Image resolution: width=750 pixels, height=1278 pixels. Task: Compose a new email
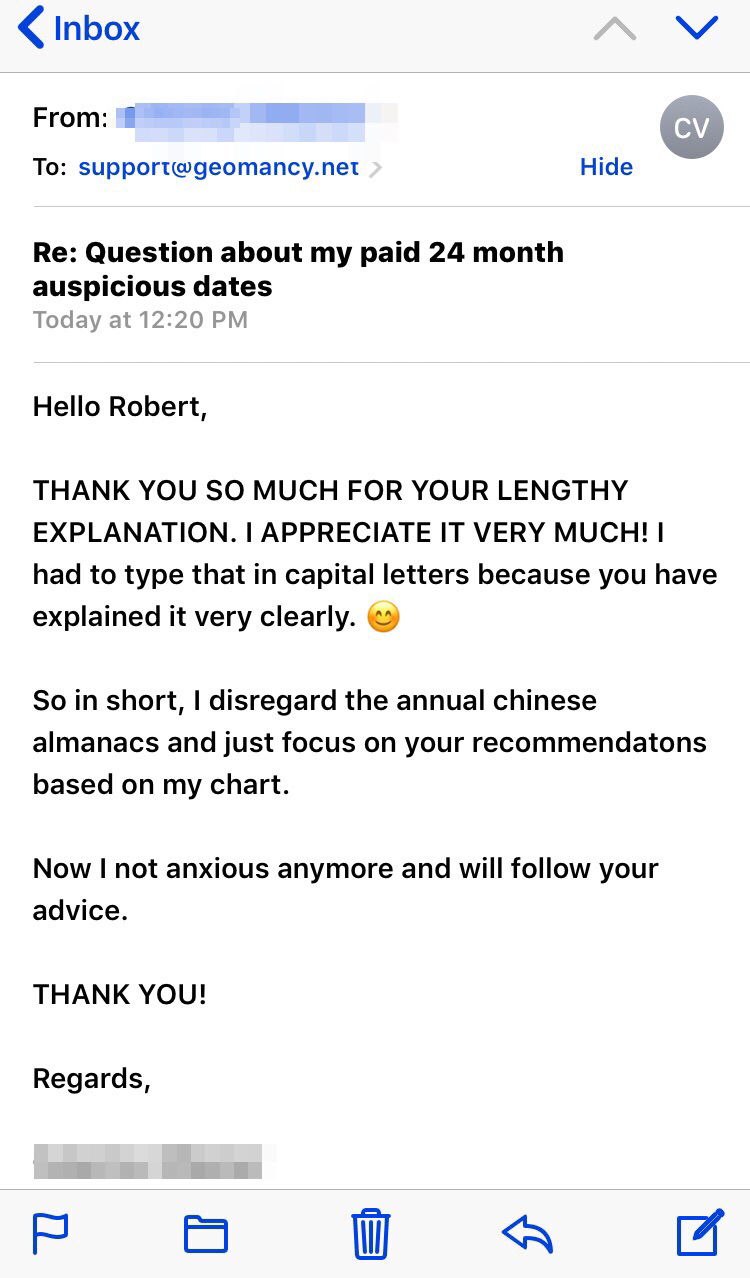coord(699,1233)
